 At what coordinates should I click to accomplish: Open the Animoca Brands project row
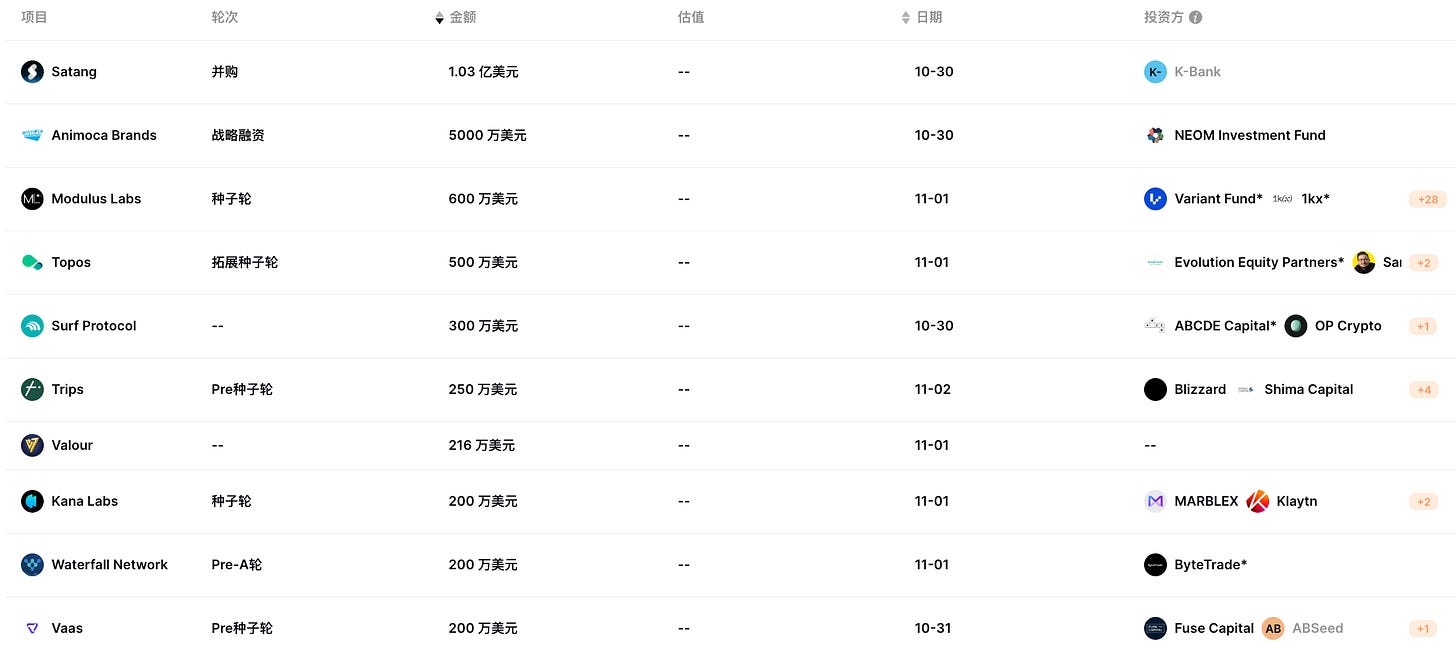coord(103,135)
